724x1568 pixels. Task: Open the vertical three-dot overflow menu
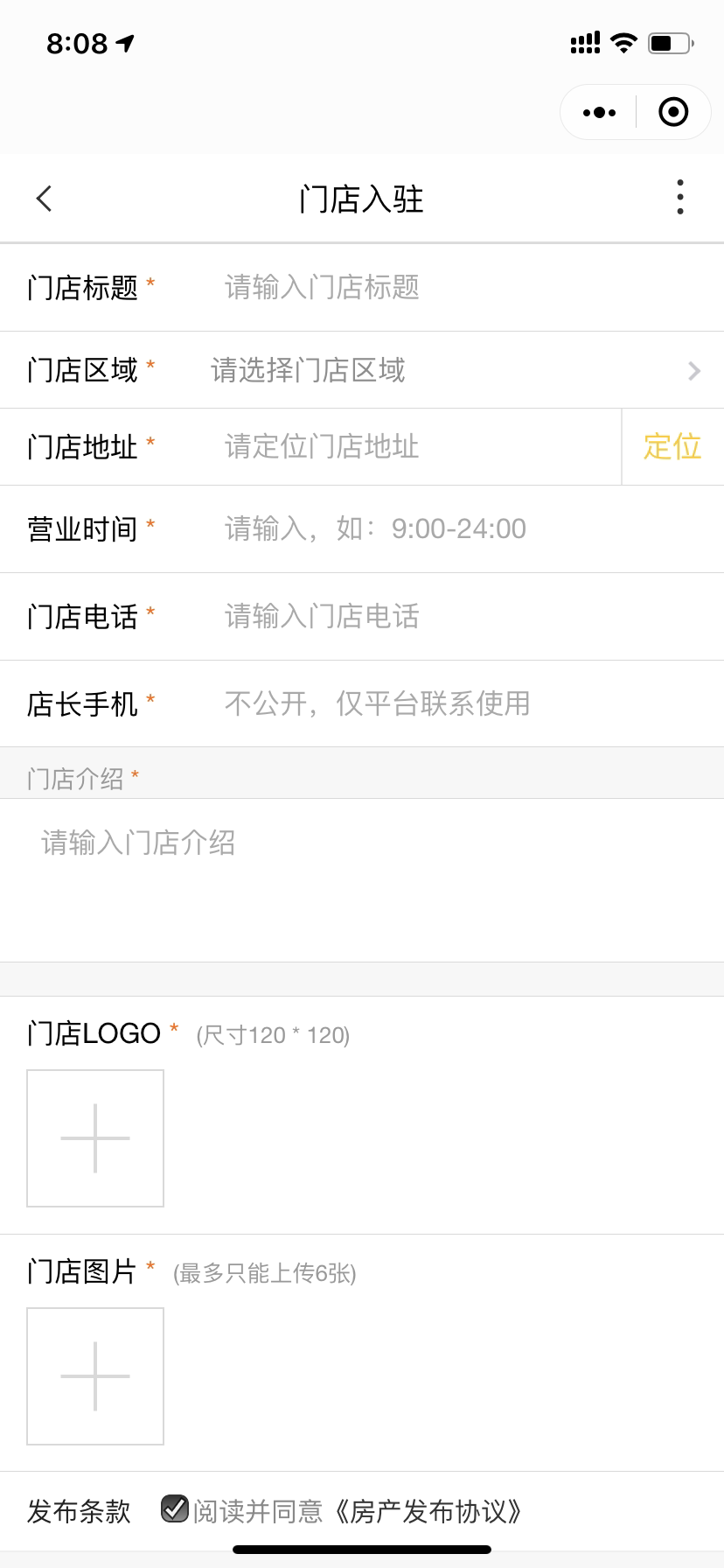[679, 197]
